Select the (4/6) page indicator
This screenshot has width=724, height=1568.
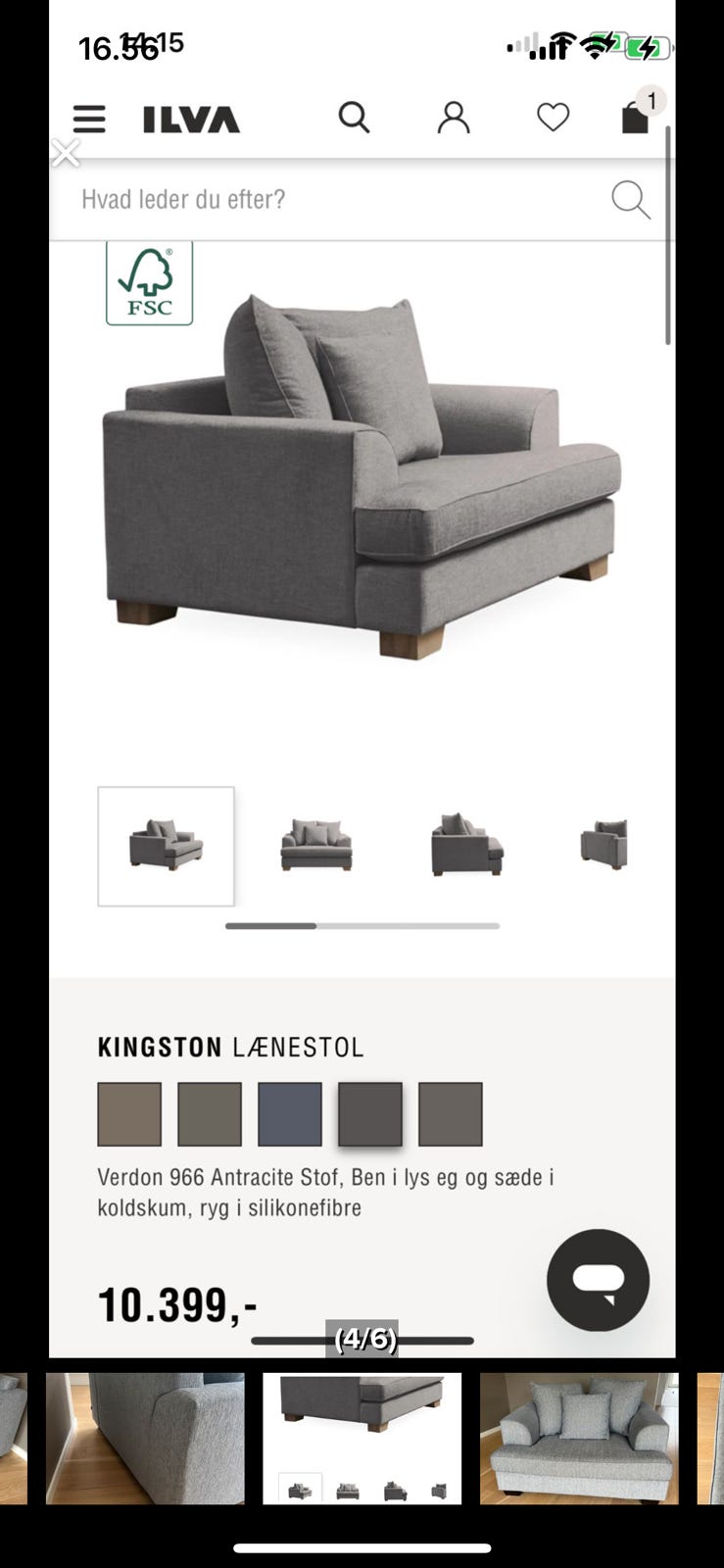(x=362, y=1340)
